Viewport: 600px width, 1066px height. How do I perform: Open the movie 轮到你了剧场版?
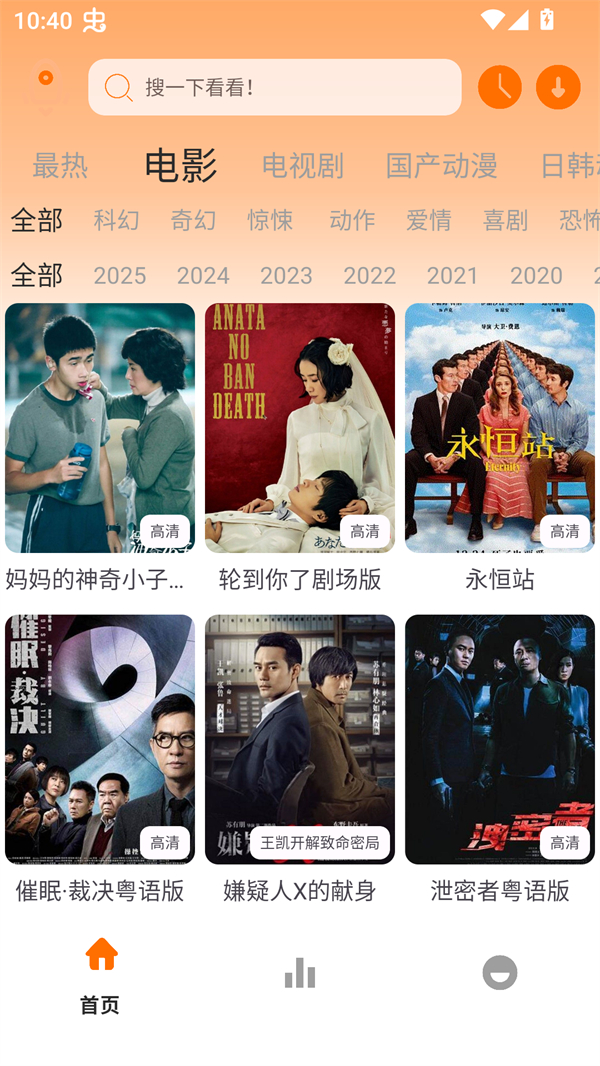click(x=300, y=428)
